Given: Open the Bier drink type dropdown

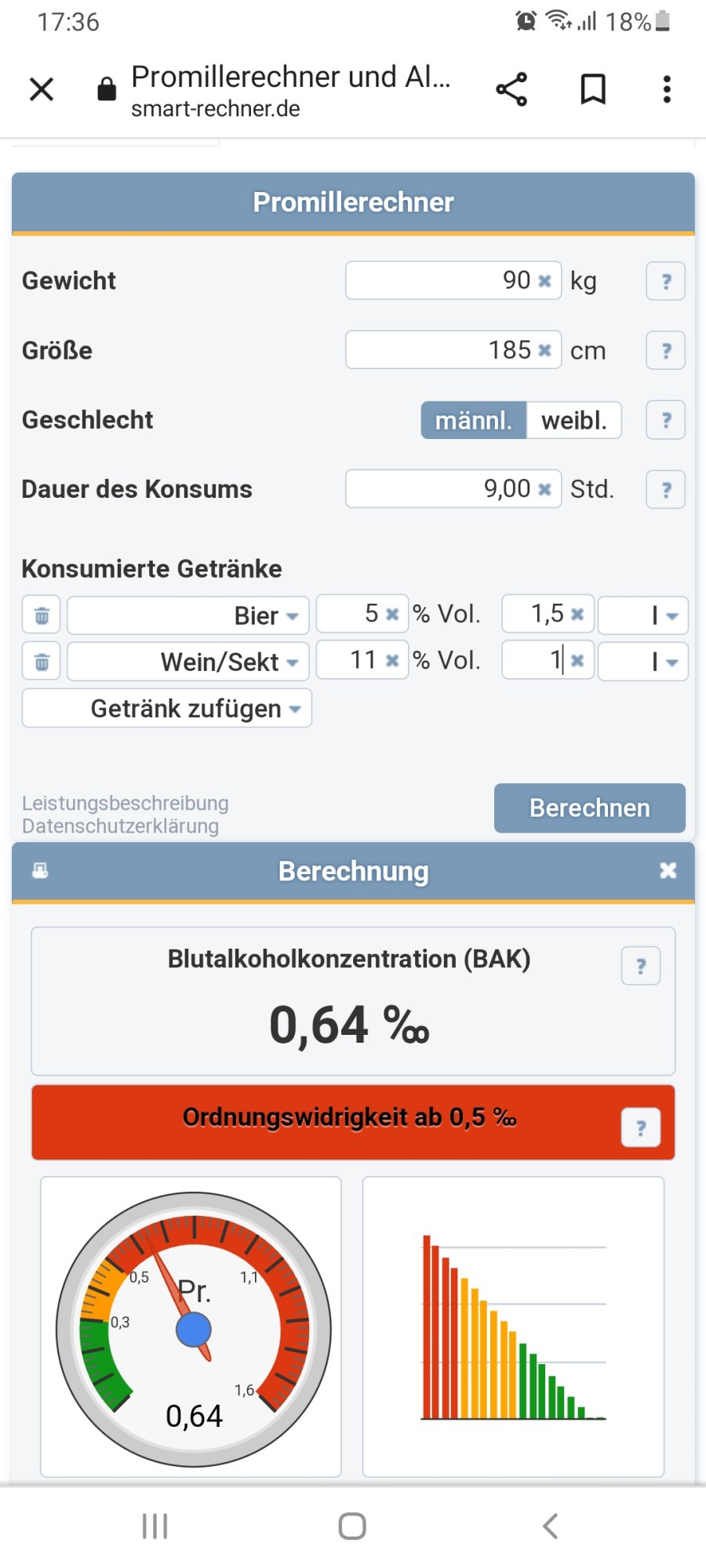Looking at the screenshot, I should tap(188, 615).
